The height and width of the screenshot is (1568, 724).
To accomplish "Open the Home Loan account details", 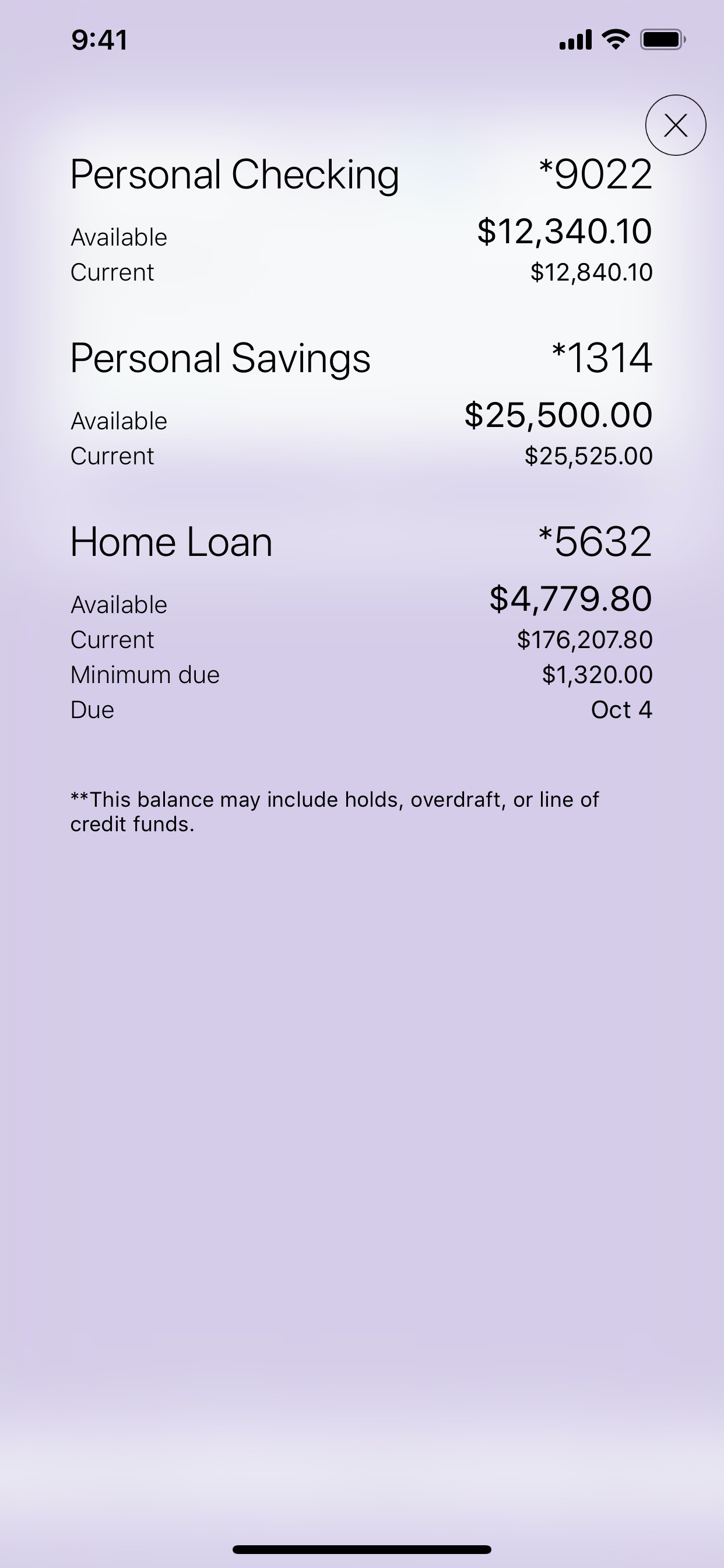I will [x=171, y=541].
